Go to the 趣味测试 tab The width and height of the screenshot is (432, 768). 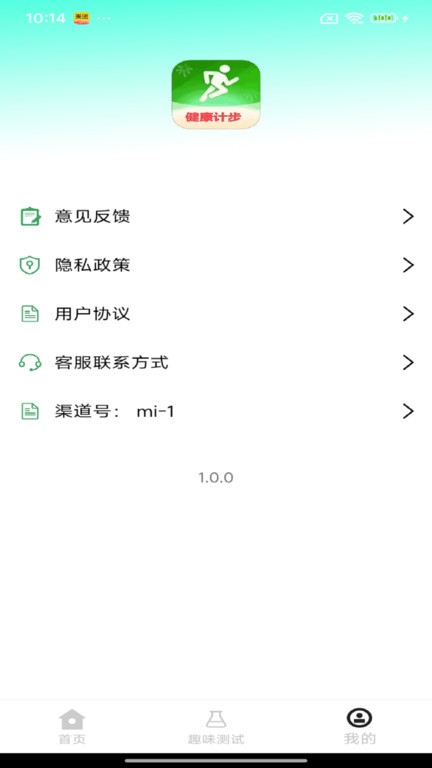point(216,727)
